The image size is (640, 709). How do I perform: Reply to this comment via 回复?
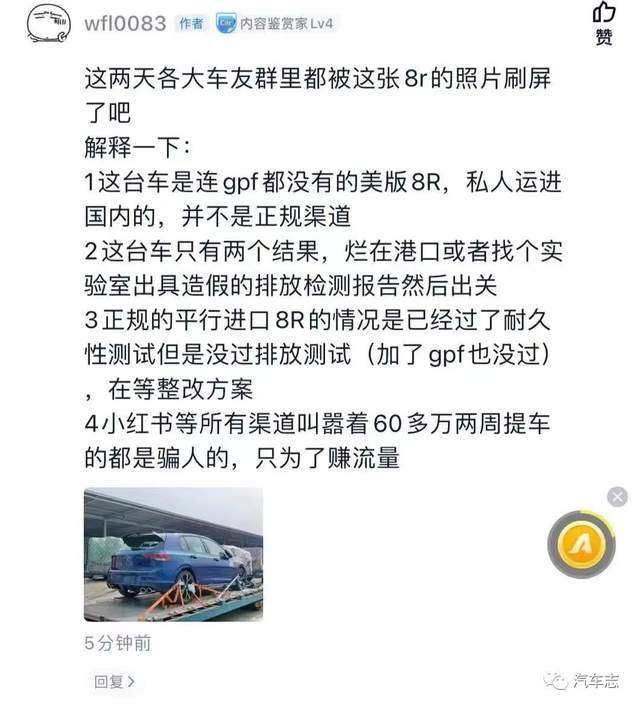115,682
